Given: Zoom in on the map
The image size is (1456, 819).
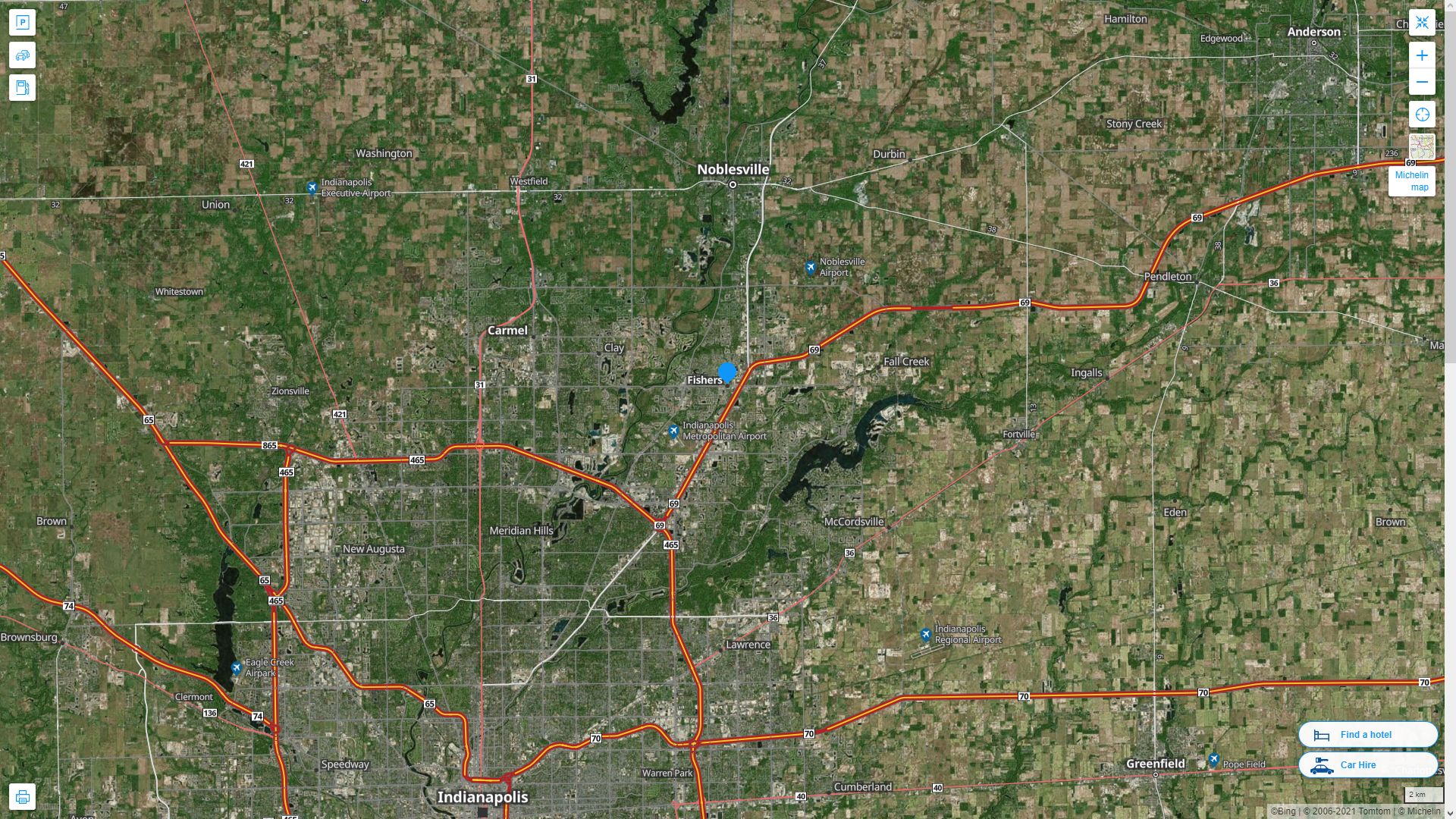Looking at the screenshot, I should 1422,55.
